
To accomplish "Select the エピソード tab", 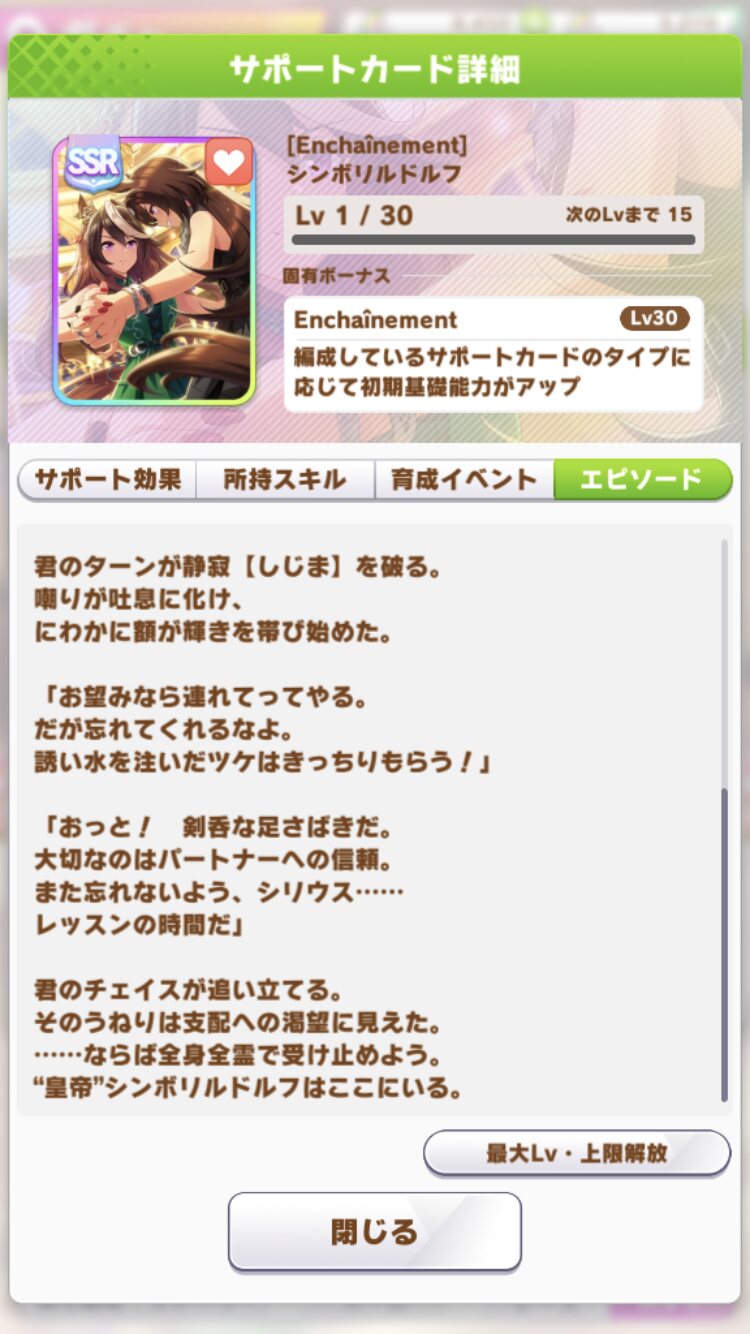I will tap(642, 480).
